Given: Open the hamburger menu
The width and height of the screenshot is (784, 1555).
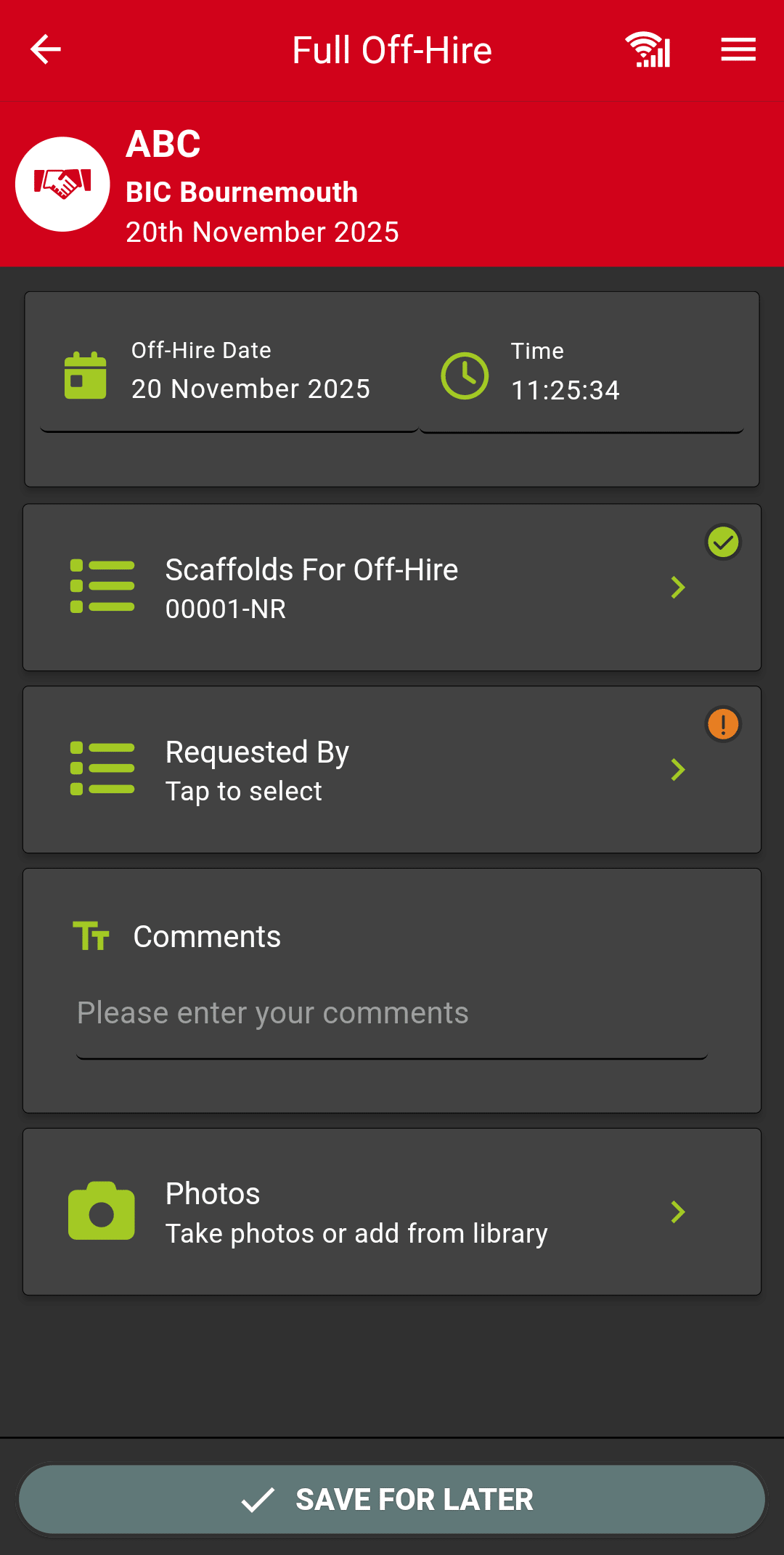Looking at the screenshot, I should pyautogui.click(x=738, y=49).
